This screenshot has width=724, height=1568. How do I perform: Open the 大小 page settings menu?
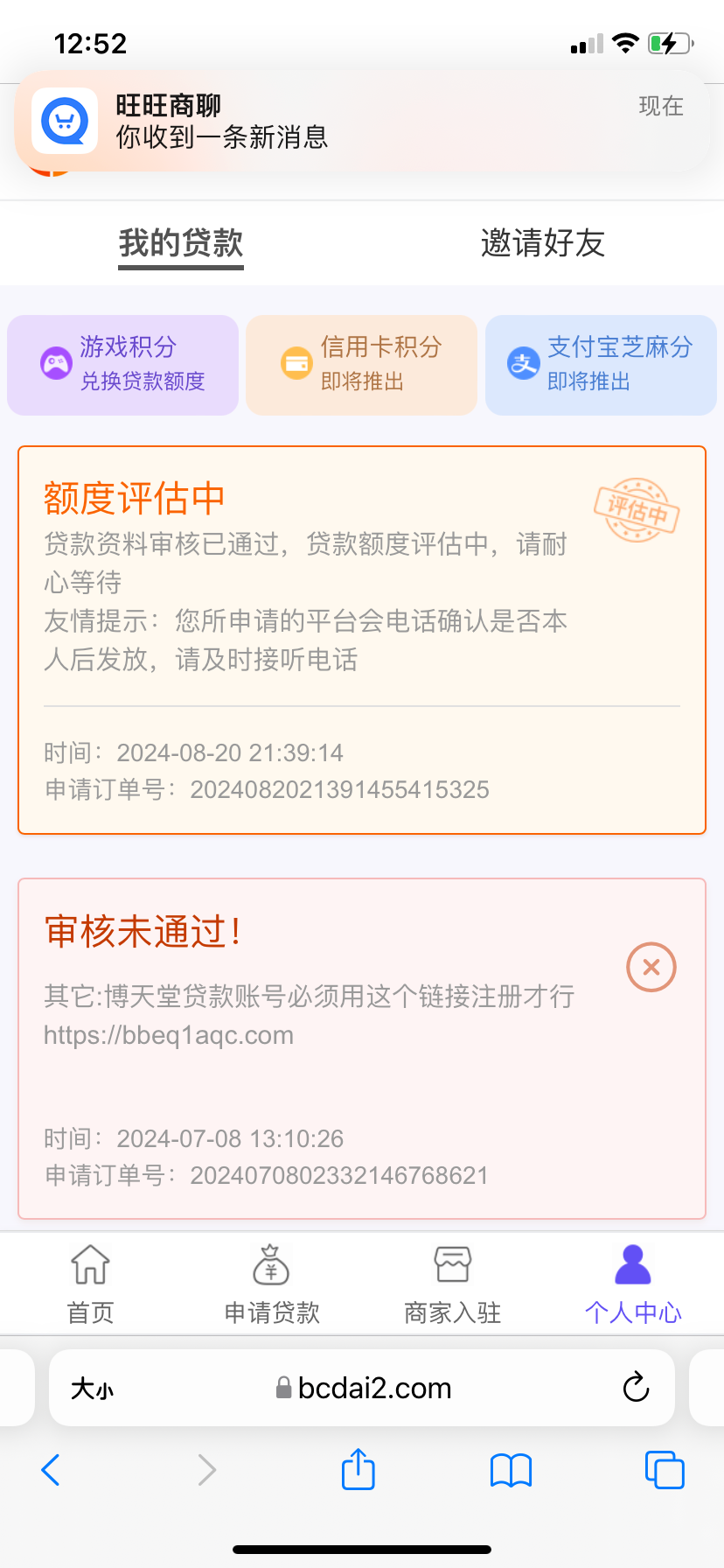click(93, 1388)
